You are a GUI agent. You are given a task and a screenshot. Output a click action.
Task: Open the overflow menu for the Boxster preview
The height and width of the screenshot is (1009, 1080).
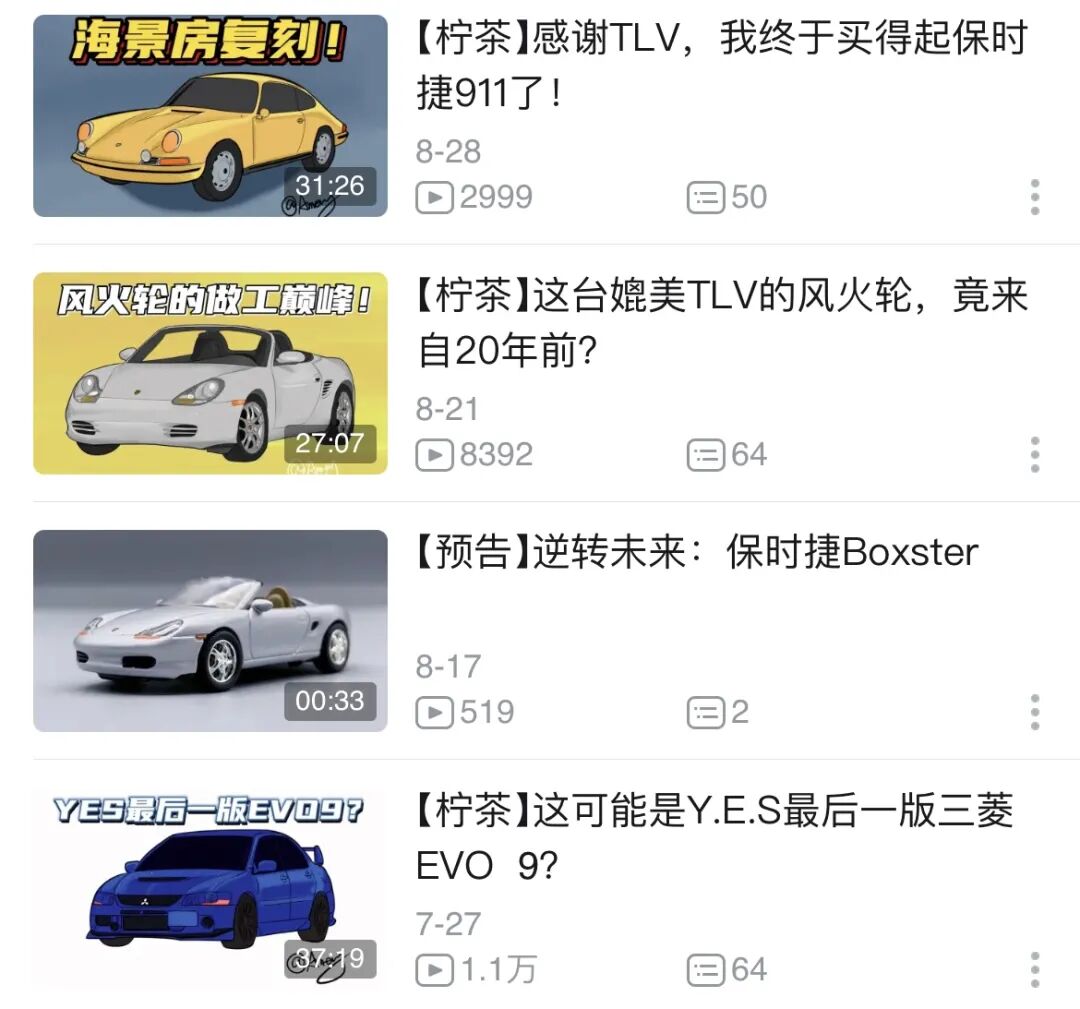pyautogui.click(x=1035, y=712)
